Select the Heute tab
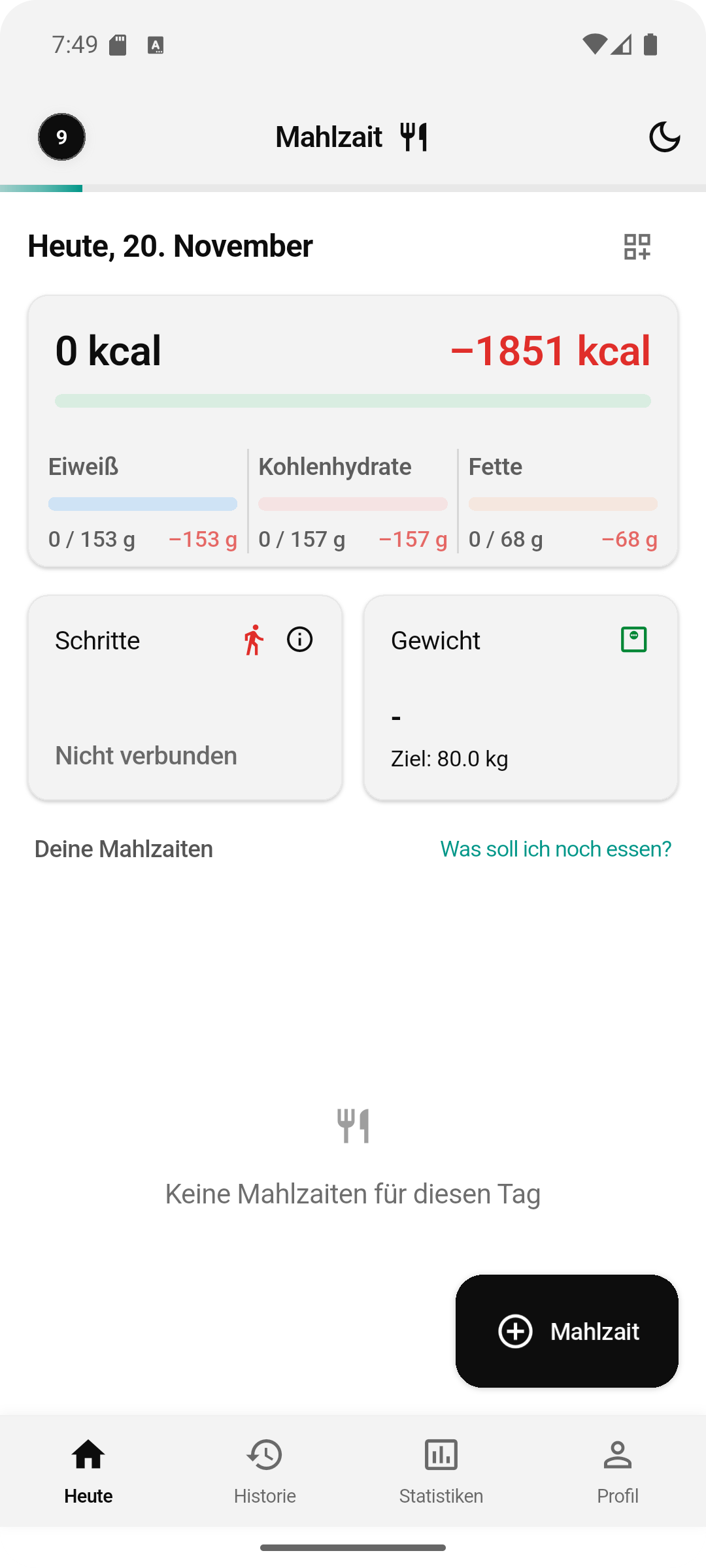The height and width of the screenshot is (1568, 706). [88, 1470]
